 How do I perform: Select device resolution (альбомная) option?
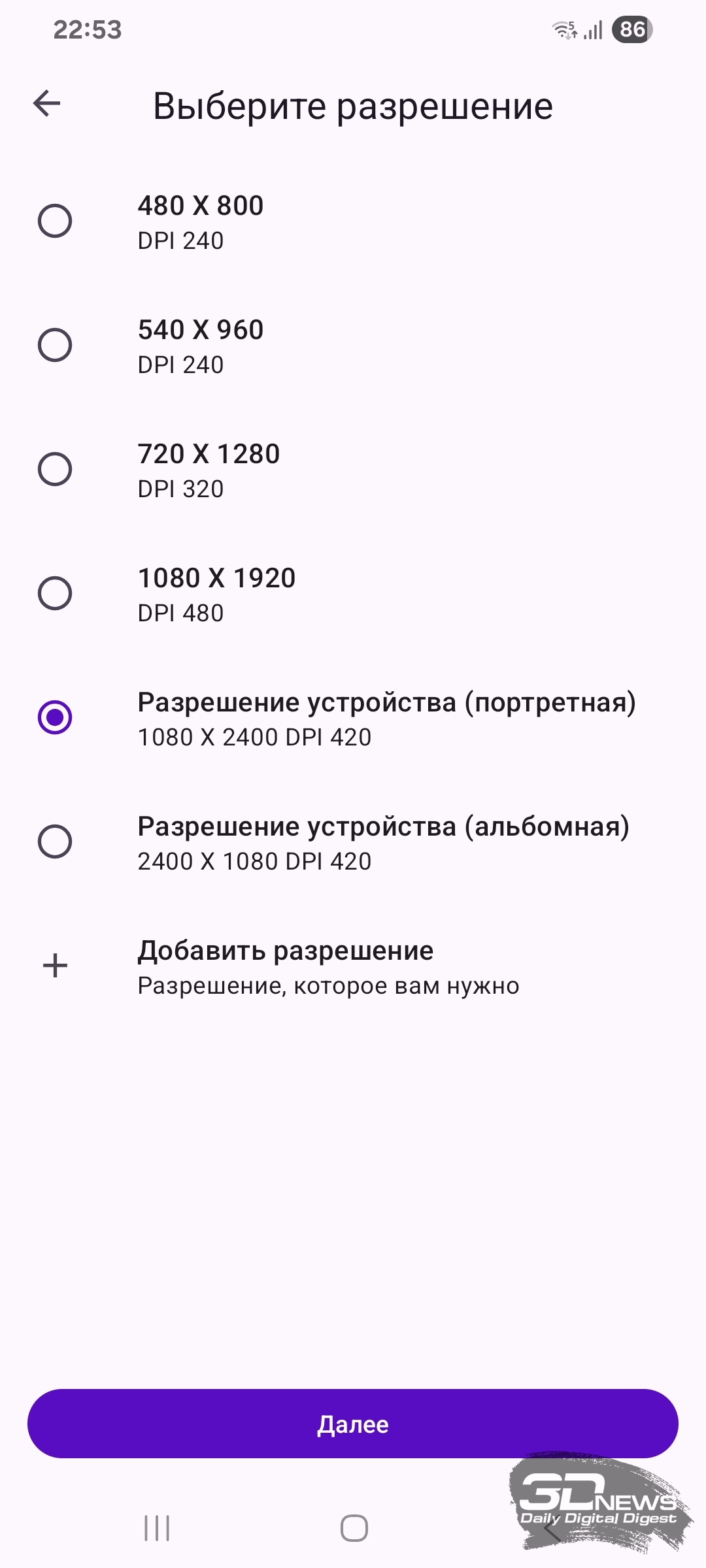(x=55, y=841)
